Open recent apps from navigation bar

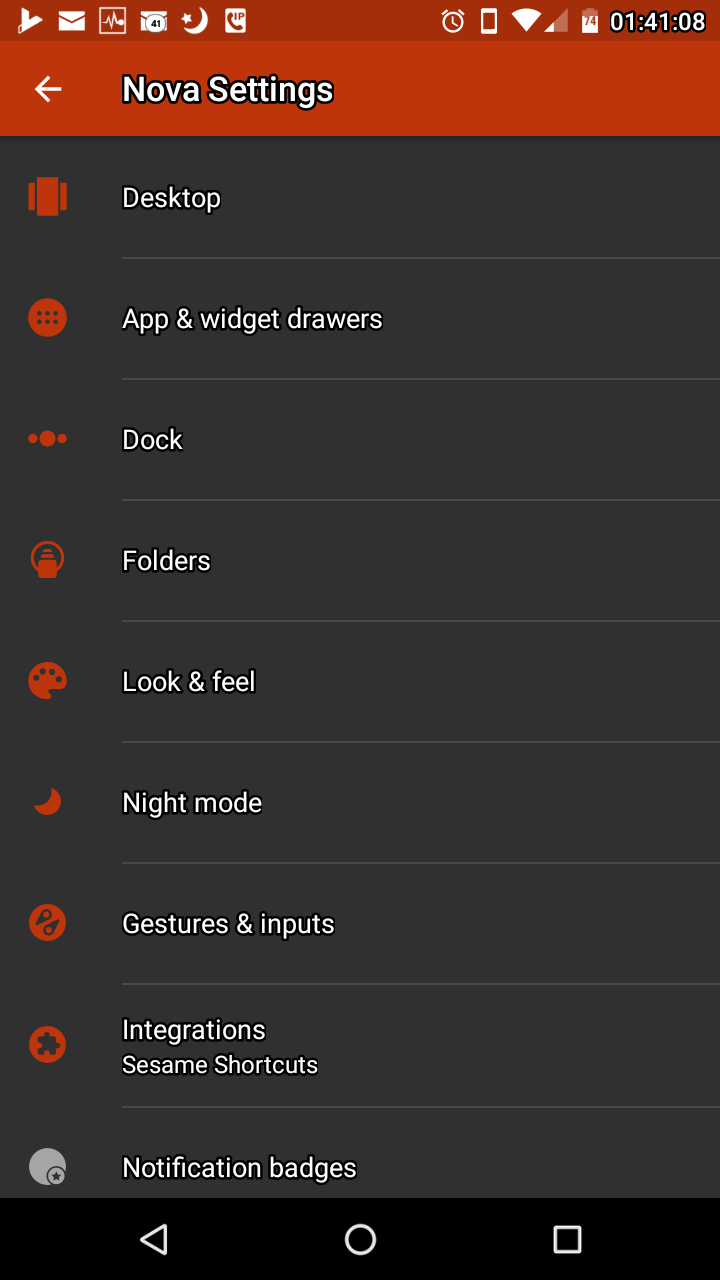(567, 1240)
